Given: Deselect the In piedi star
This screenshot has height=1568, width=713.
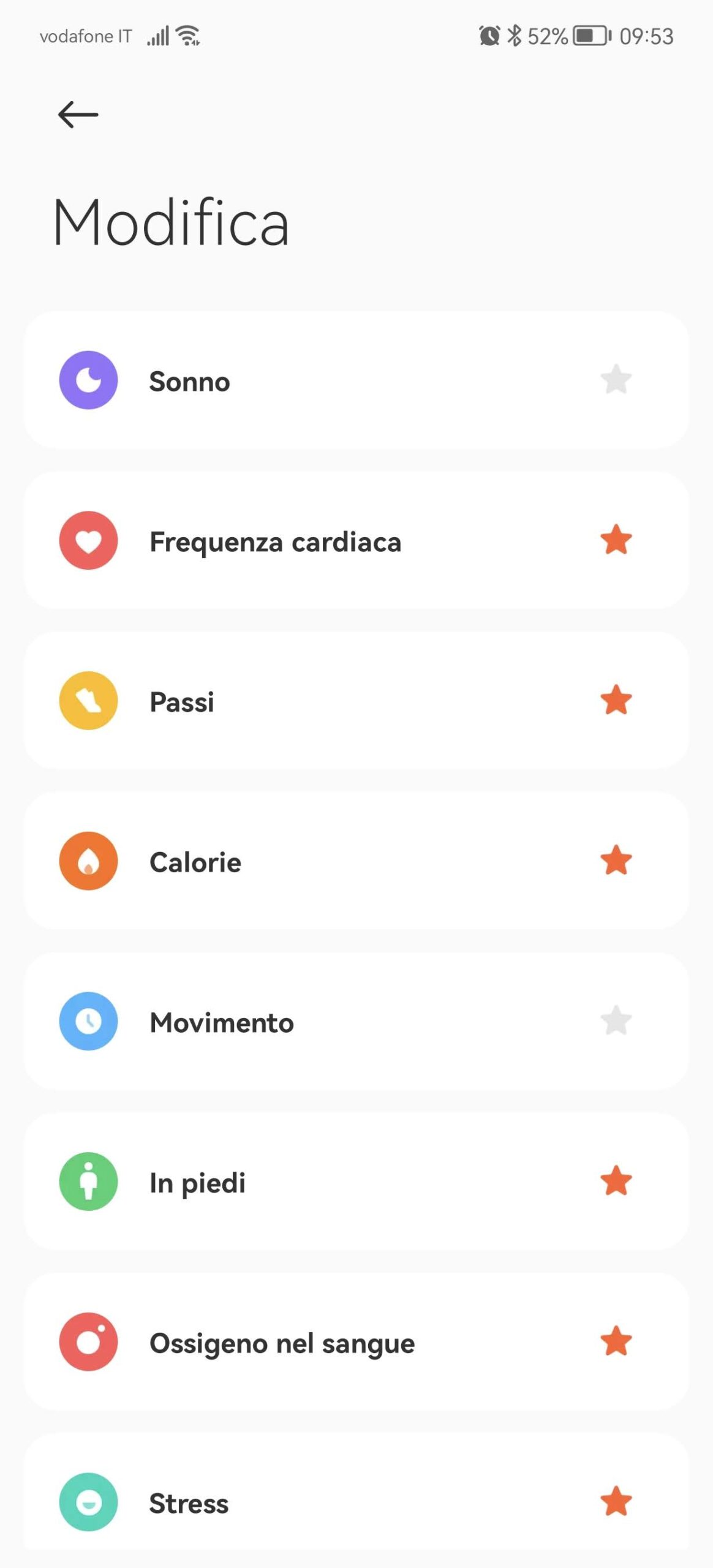Looking at the screenshot, I should click(616, 1181).
